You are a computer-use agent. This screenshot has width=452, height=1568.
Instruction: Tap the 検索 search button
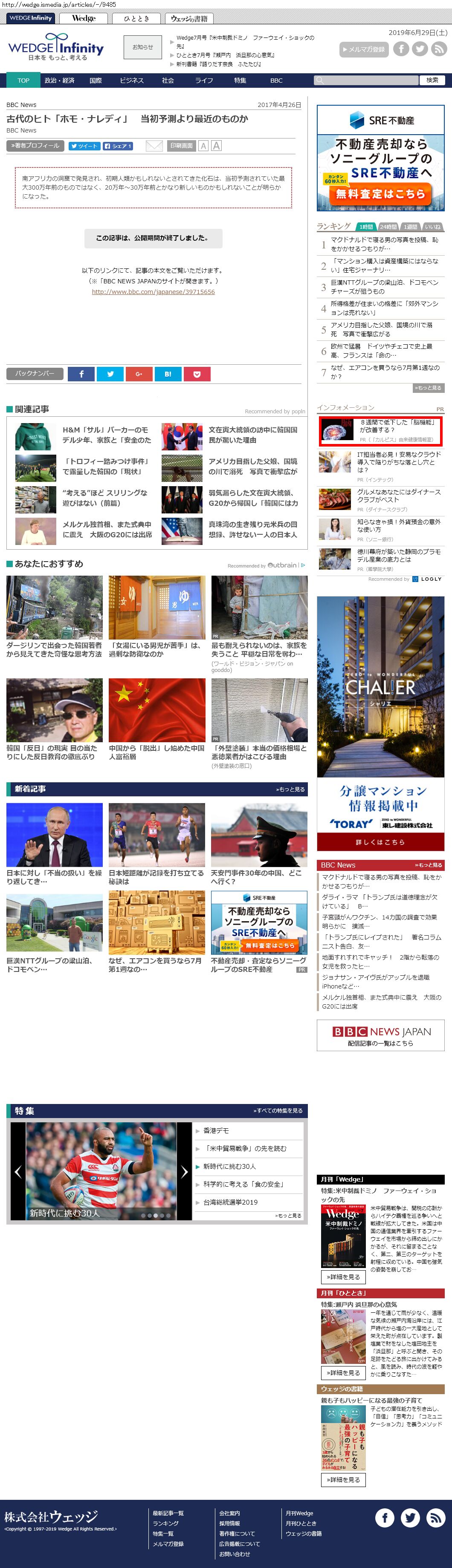(432, 81)
